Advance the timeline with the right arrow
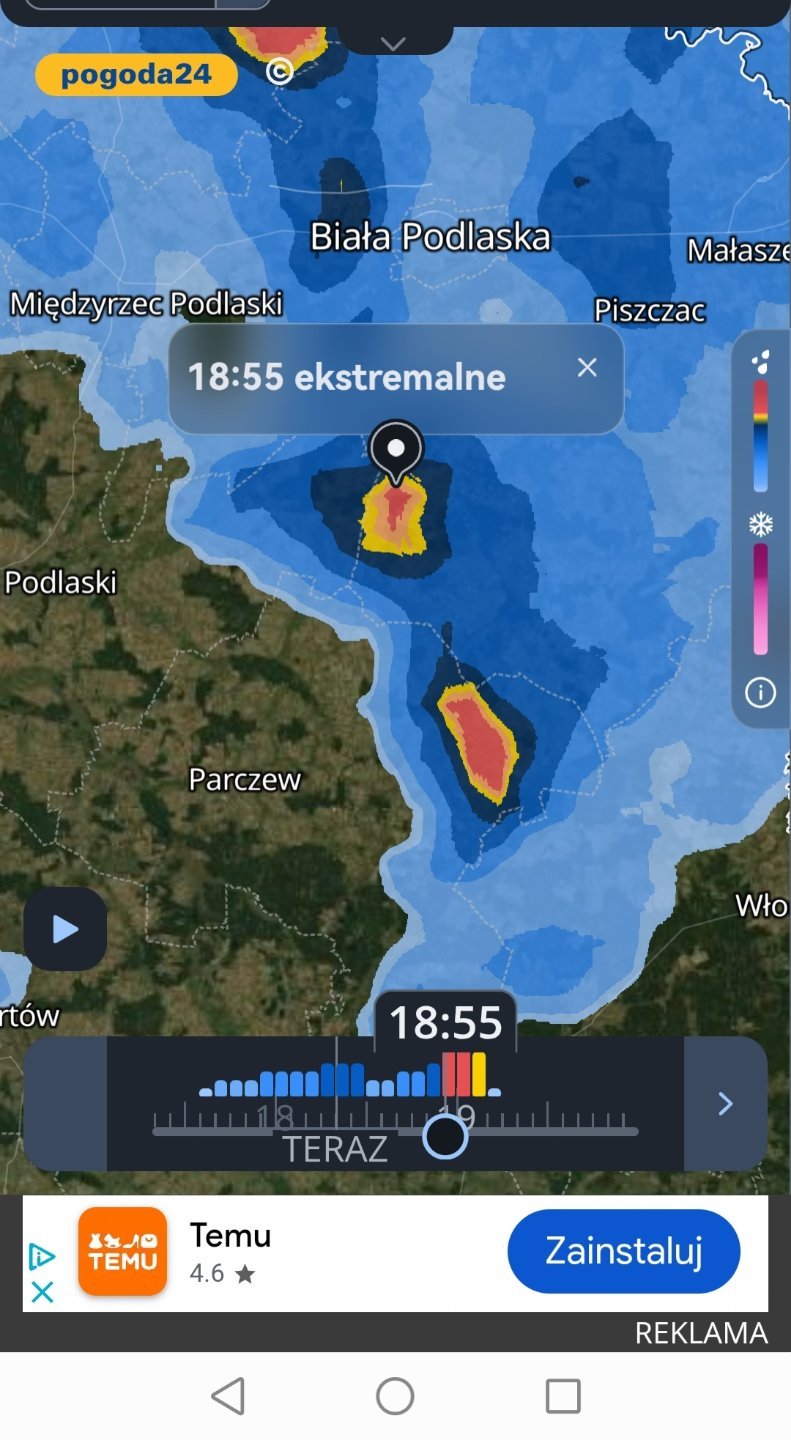This screenshot has height=1440, width=791. 726,1103
